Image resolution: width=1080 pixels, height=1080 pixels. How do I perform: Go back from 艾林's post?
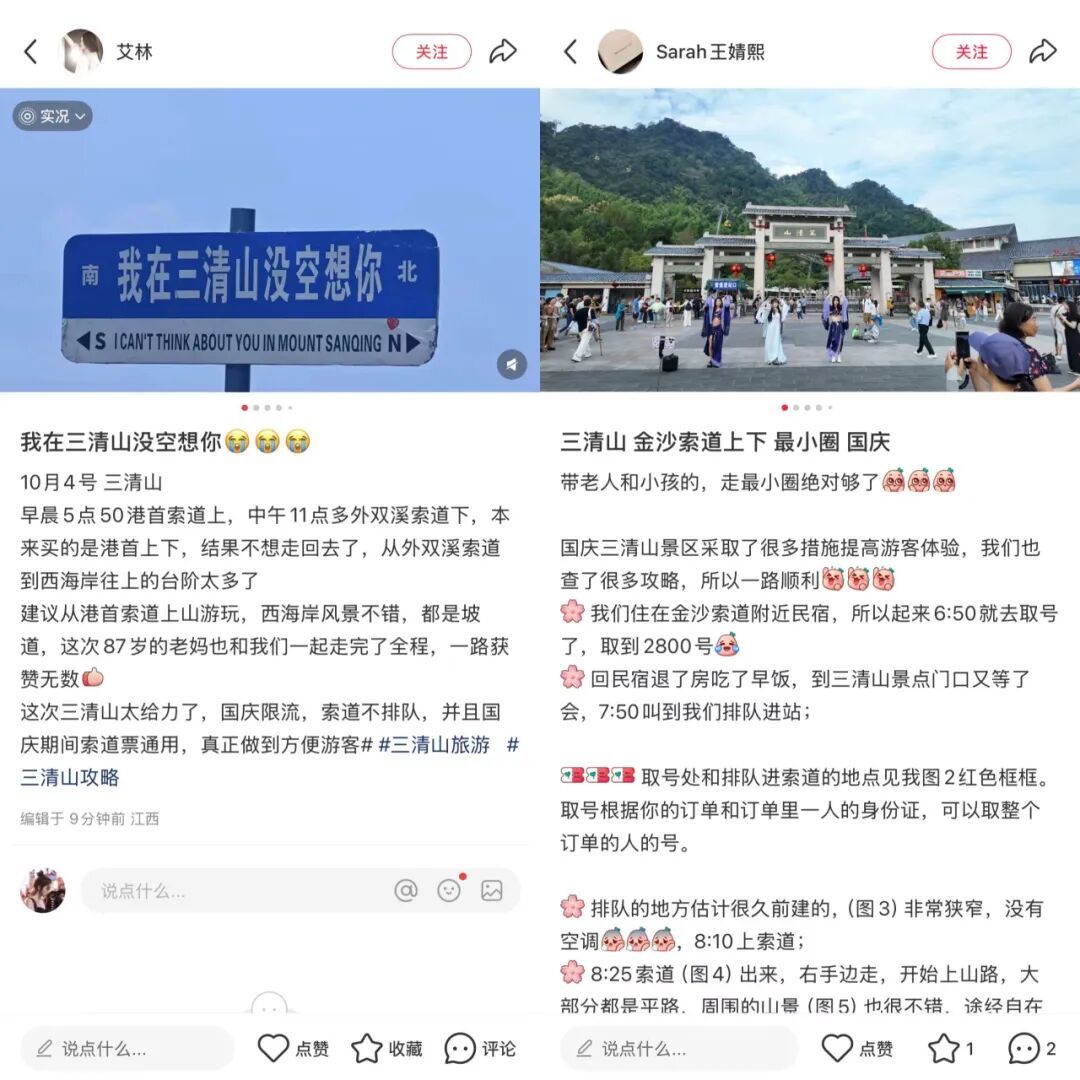pos(30,52)
